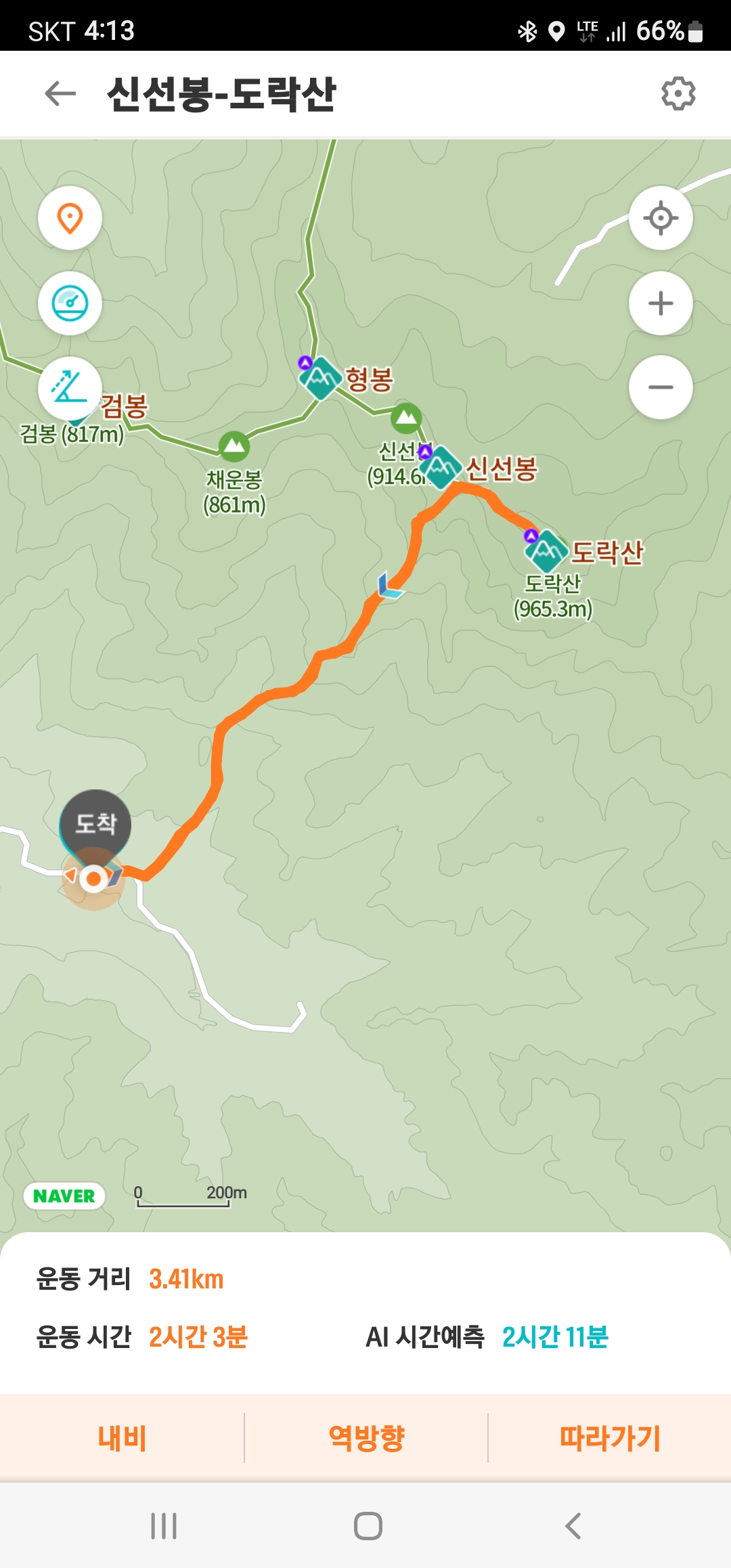
Task: Open recent apps from navigation bar
Action: (x=164, y=1526)
